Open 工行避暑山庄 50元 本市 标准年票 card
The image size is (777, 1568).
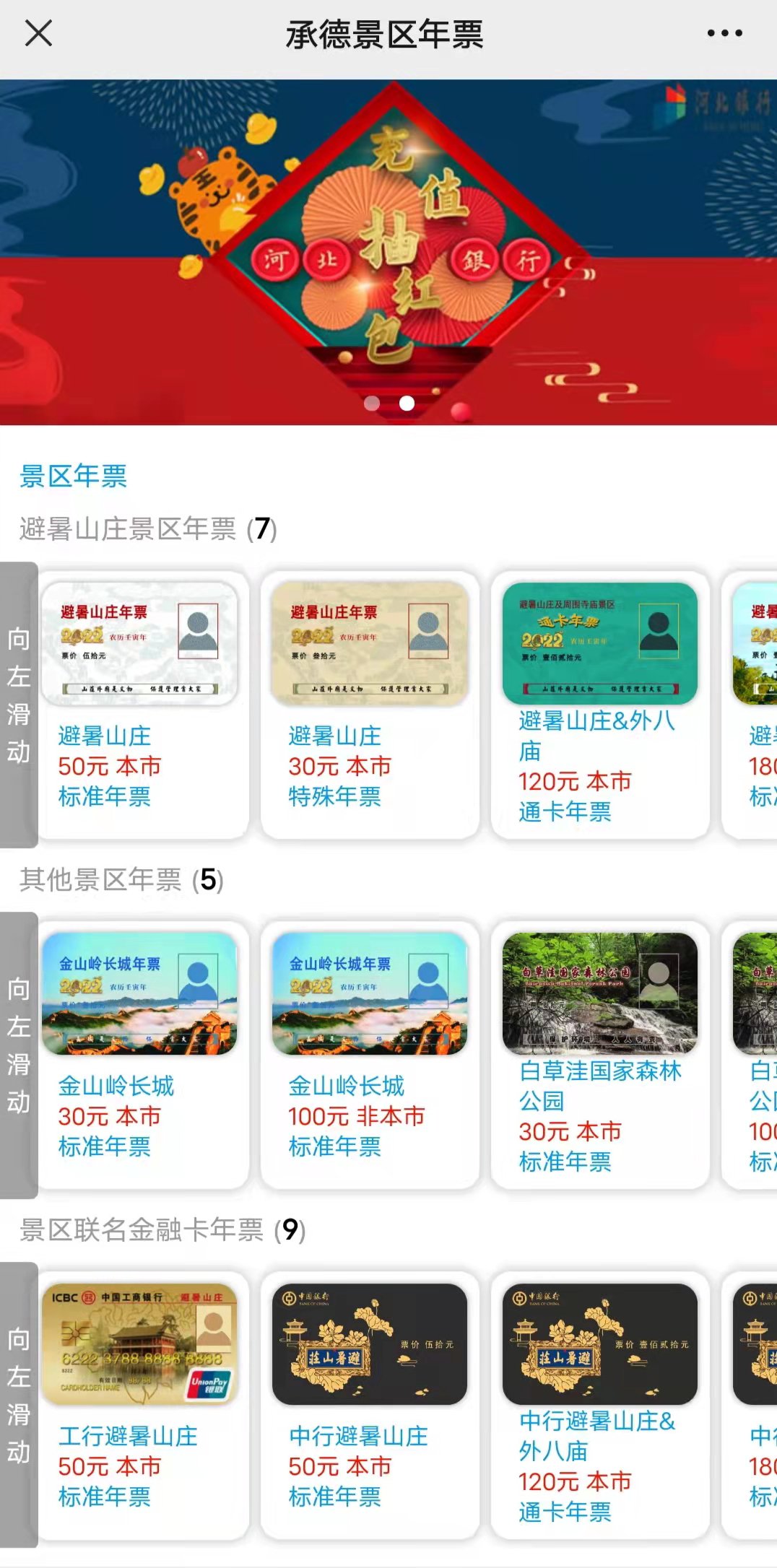click(x=142, y=1404)
